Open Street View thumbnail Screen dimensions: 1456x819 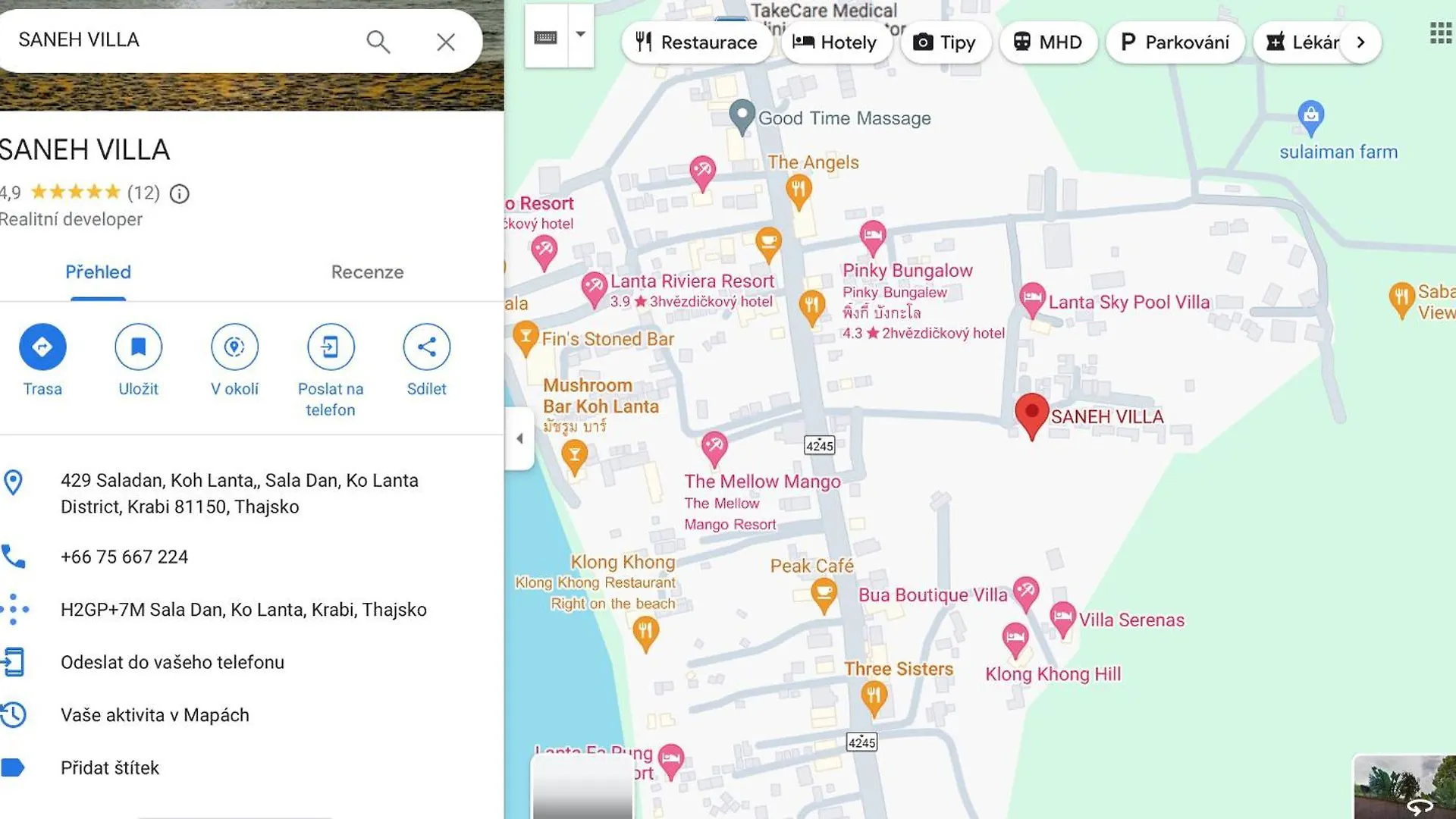(x=1404, y=786)
